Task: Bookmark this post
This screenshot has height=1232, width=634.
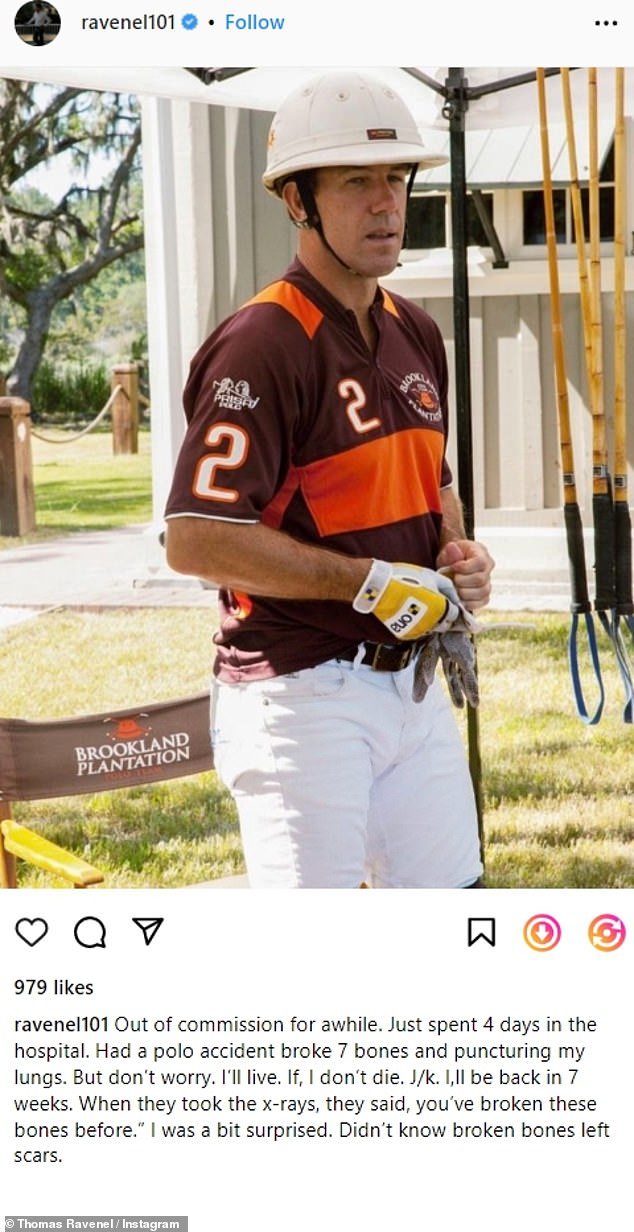Action: tap(481, 932)
